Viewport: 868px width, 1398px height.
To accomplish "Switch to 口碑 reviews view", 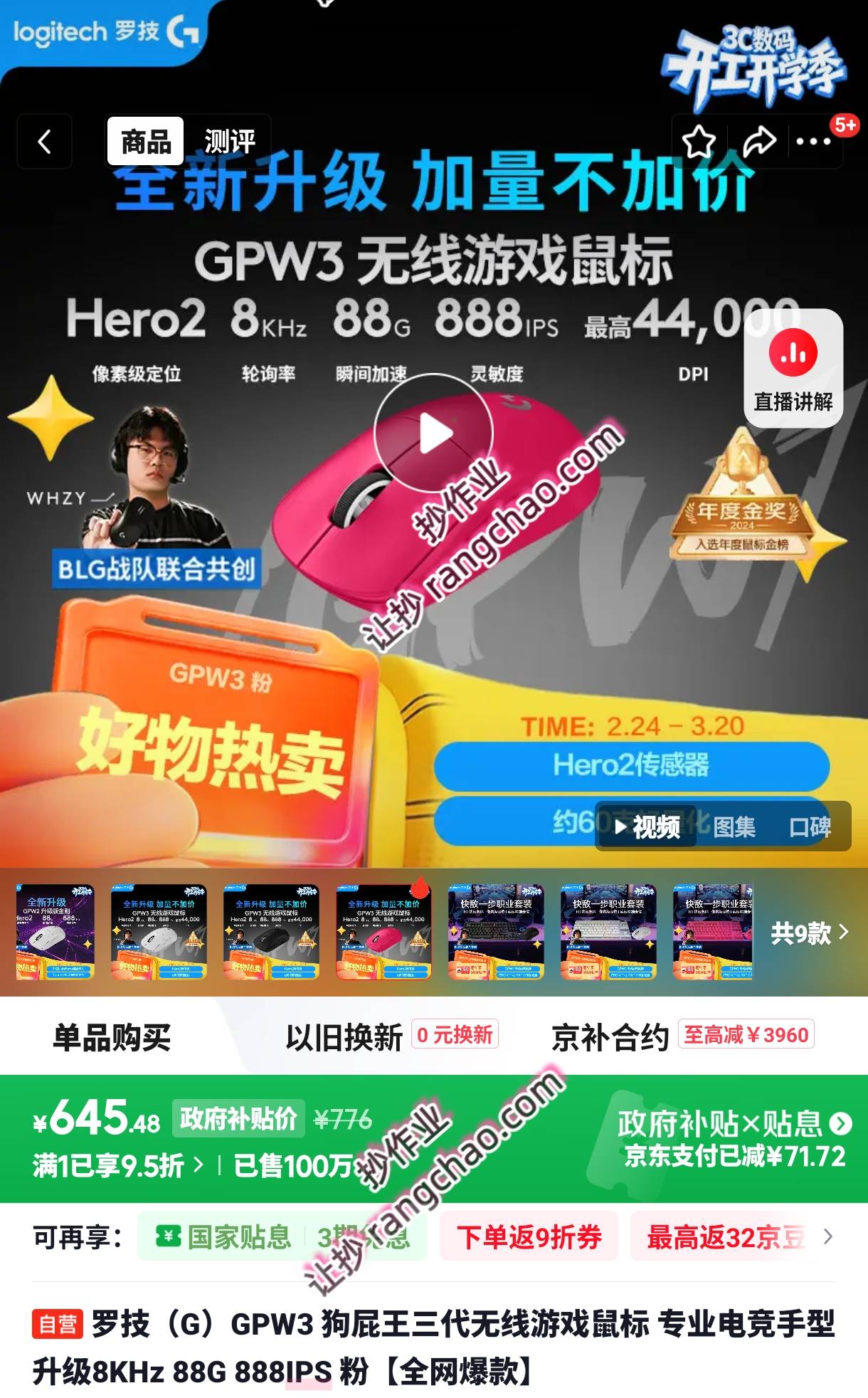I will (810, 827).
